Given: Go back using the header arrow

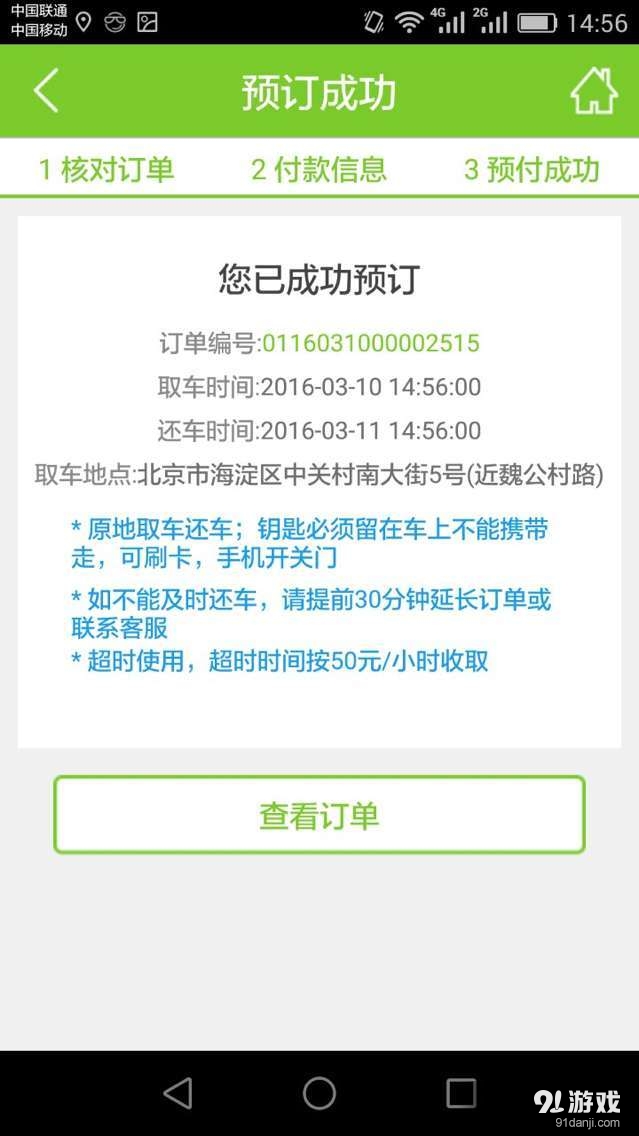Looking at the screenshot, I should point(46,91).
